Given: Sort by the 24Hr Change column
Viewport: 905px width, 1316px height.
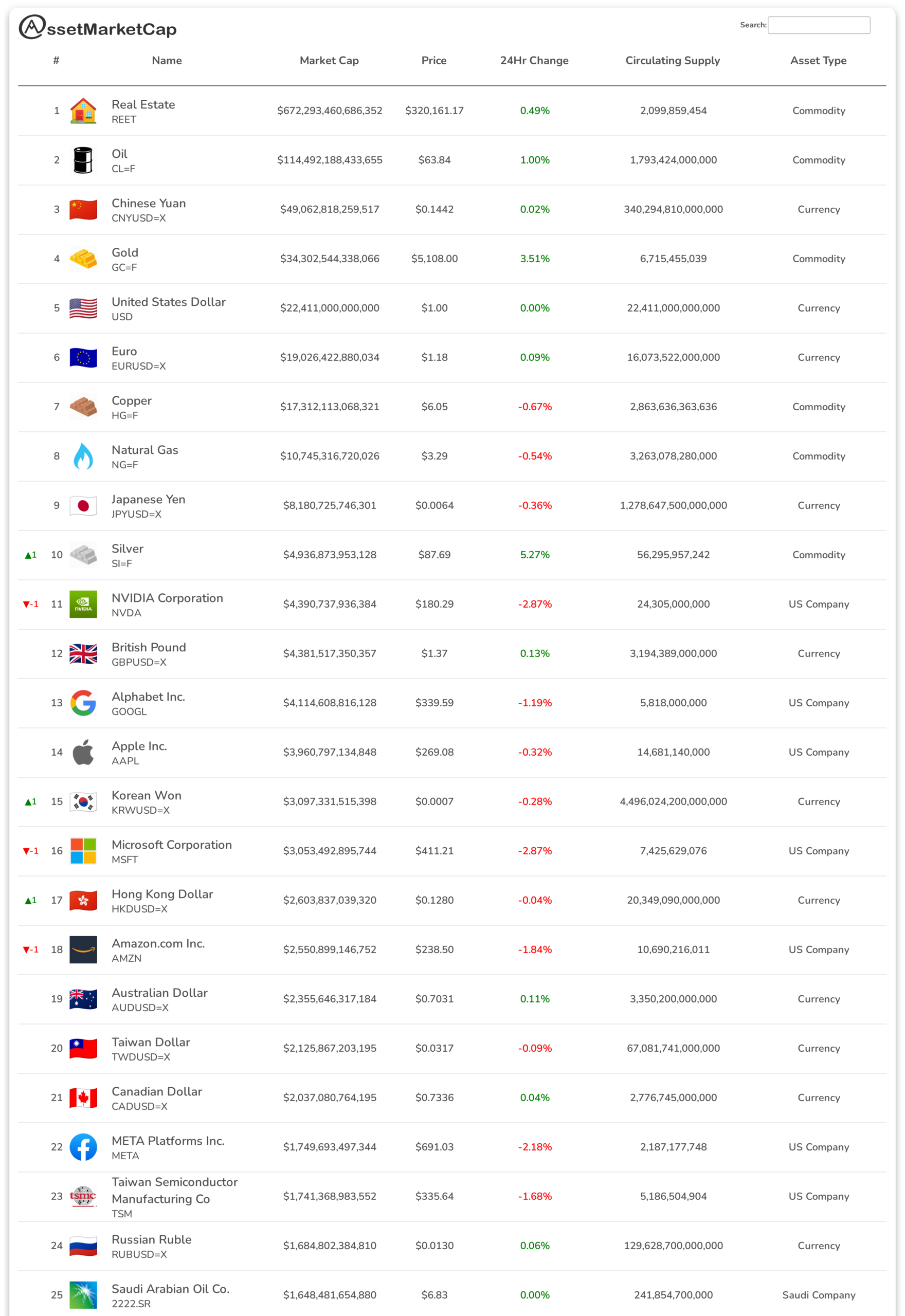Looking at the screenshot, I should [x=534, y=61].
